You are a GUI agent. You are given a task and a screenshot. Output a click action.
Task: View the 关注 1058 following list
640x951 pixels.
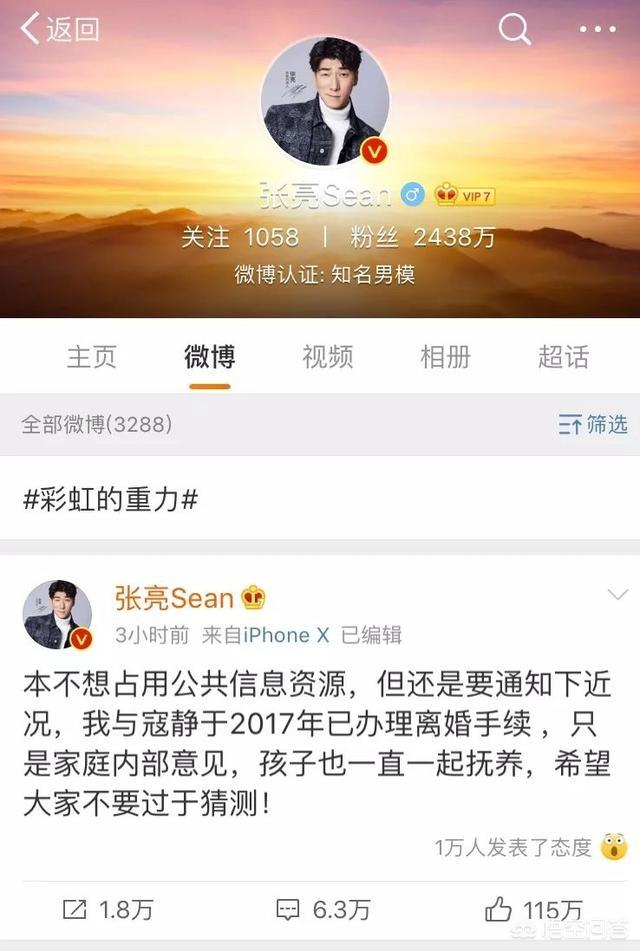pyautogui.click(x=240, y=237)
